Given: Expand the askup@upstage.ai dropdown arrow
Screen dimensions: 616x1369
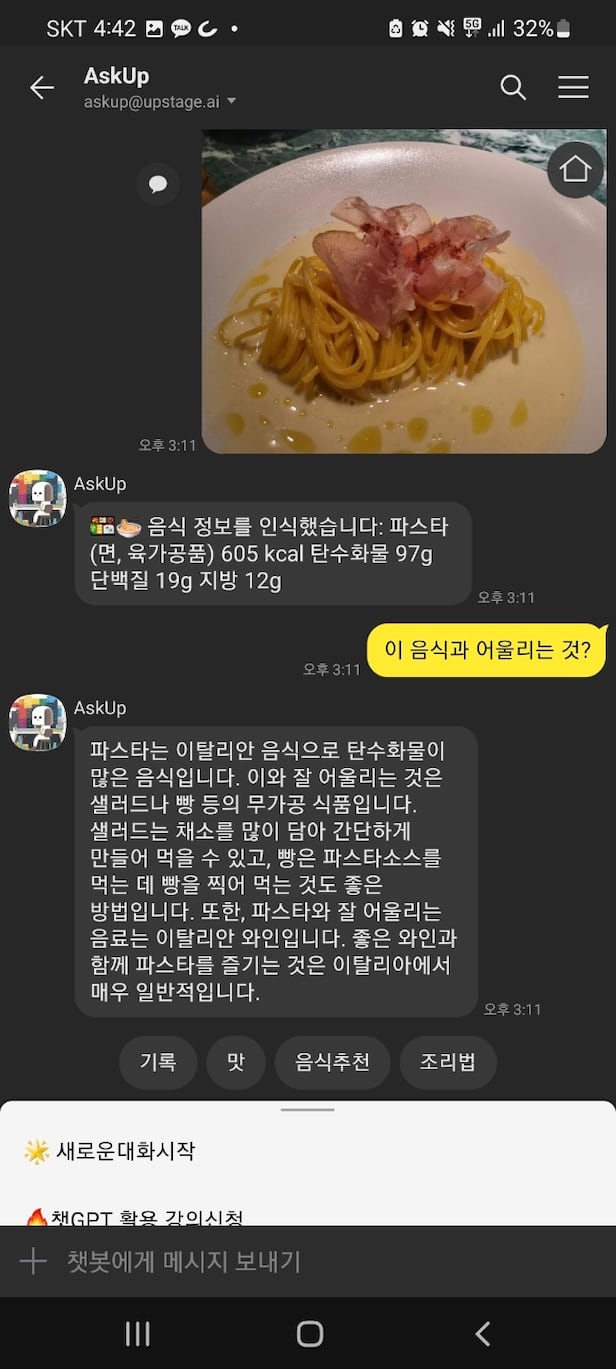Looking at the screenshot, I should tap(232, 101).
